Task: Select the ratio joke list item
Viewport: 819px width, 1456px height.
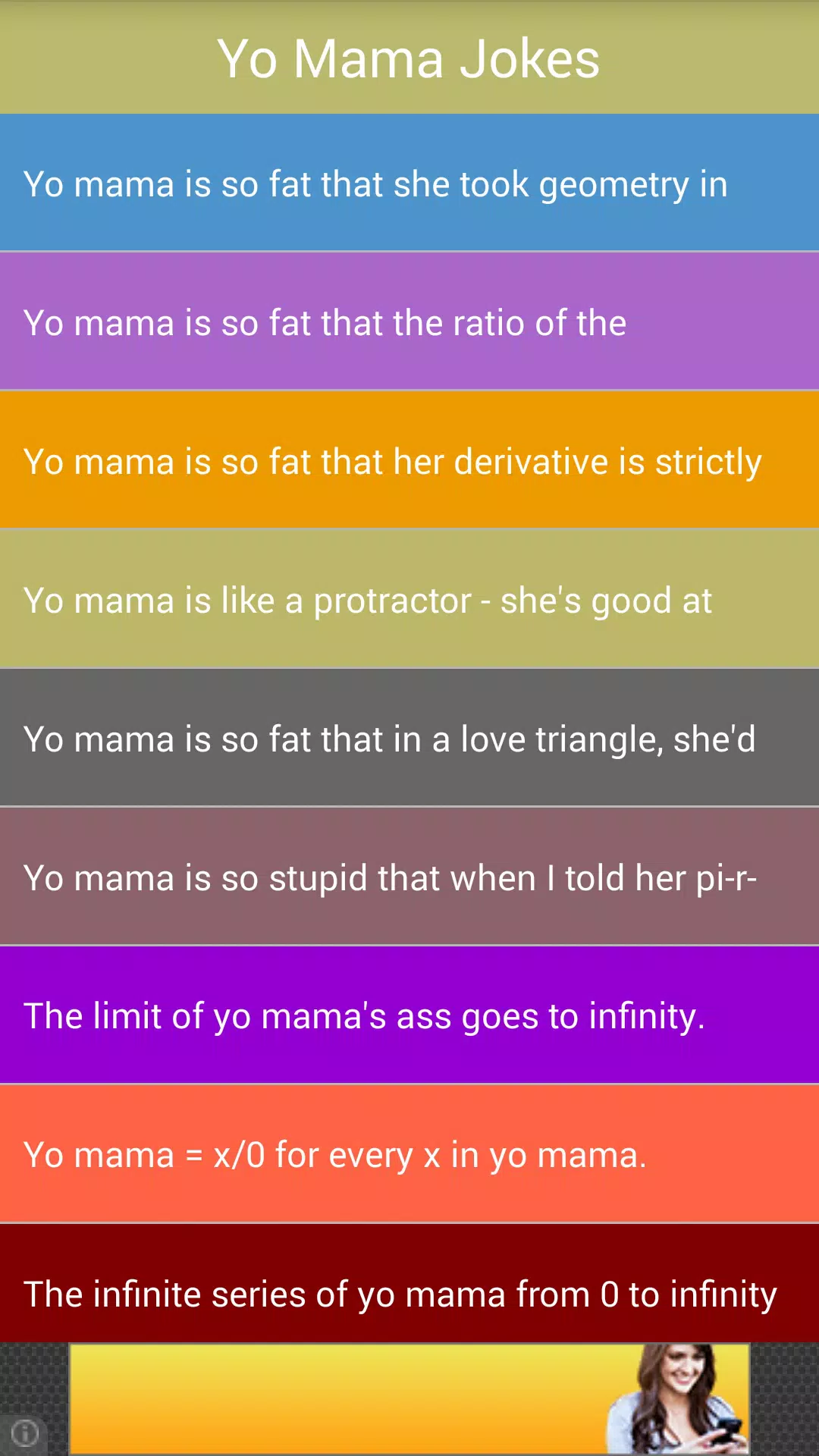Action: click(x=409, y=322)
